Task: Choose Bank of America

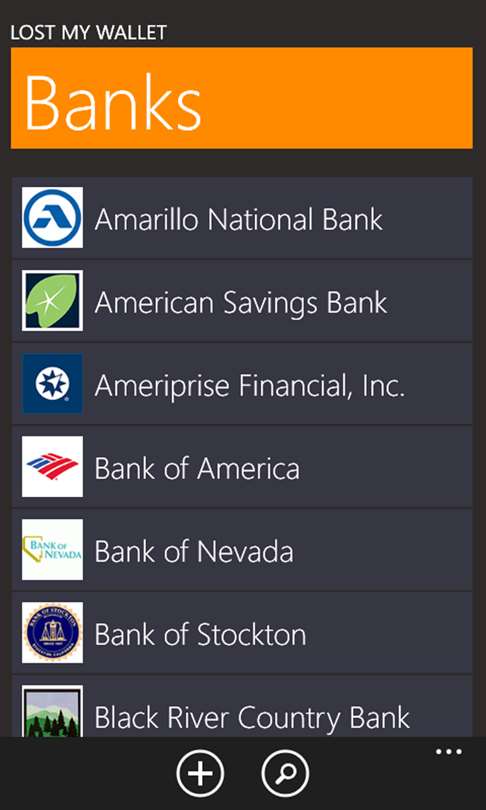Action: (242, 466)
